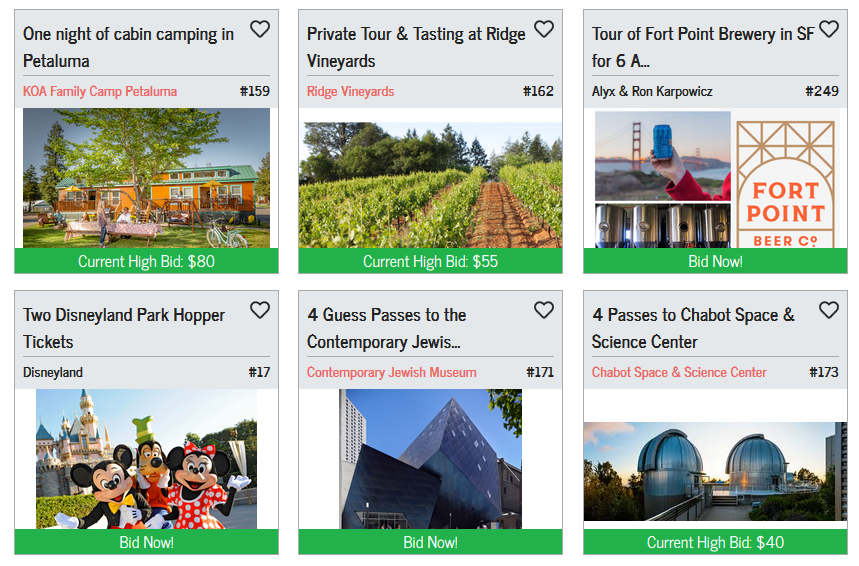
Task: Open the cabin camping photo tile
Action: (146, 178)
